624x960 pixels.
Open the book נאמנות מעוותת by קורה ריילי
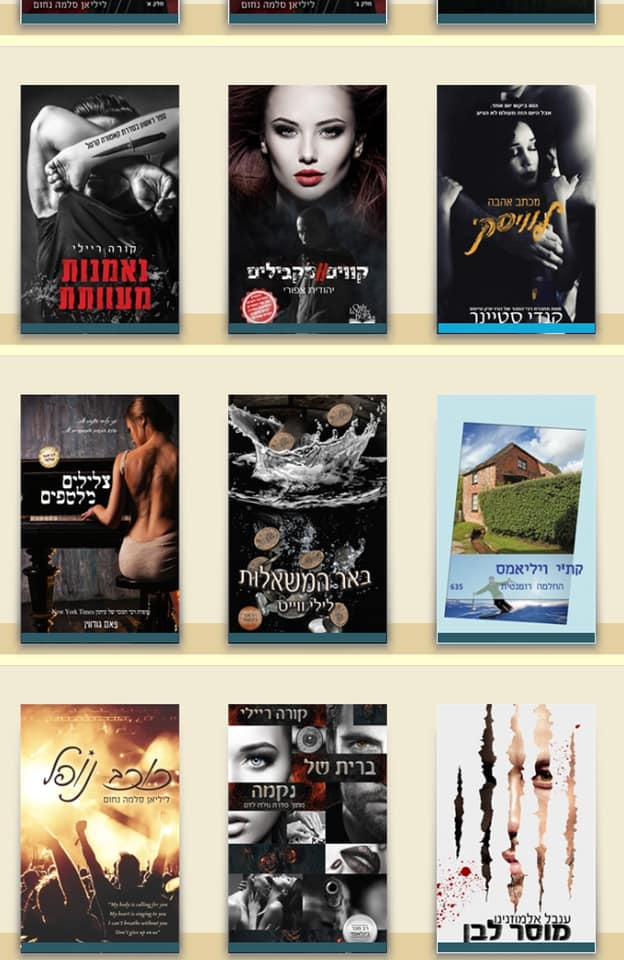coord(100,208)
